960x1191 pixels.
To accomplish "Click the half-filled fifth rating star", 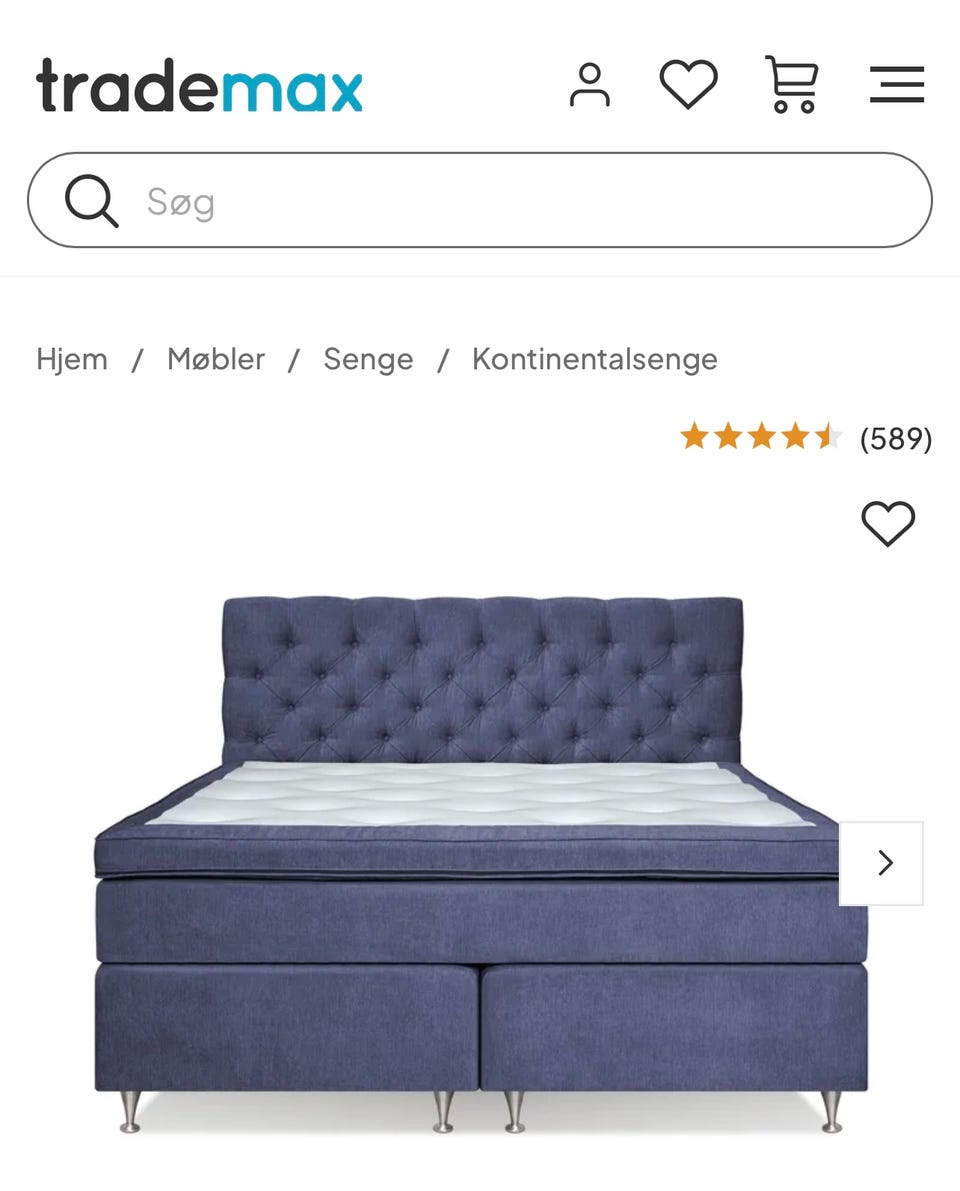I will tap(828, 437).
